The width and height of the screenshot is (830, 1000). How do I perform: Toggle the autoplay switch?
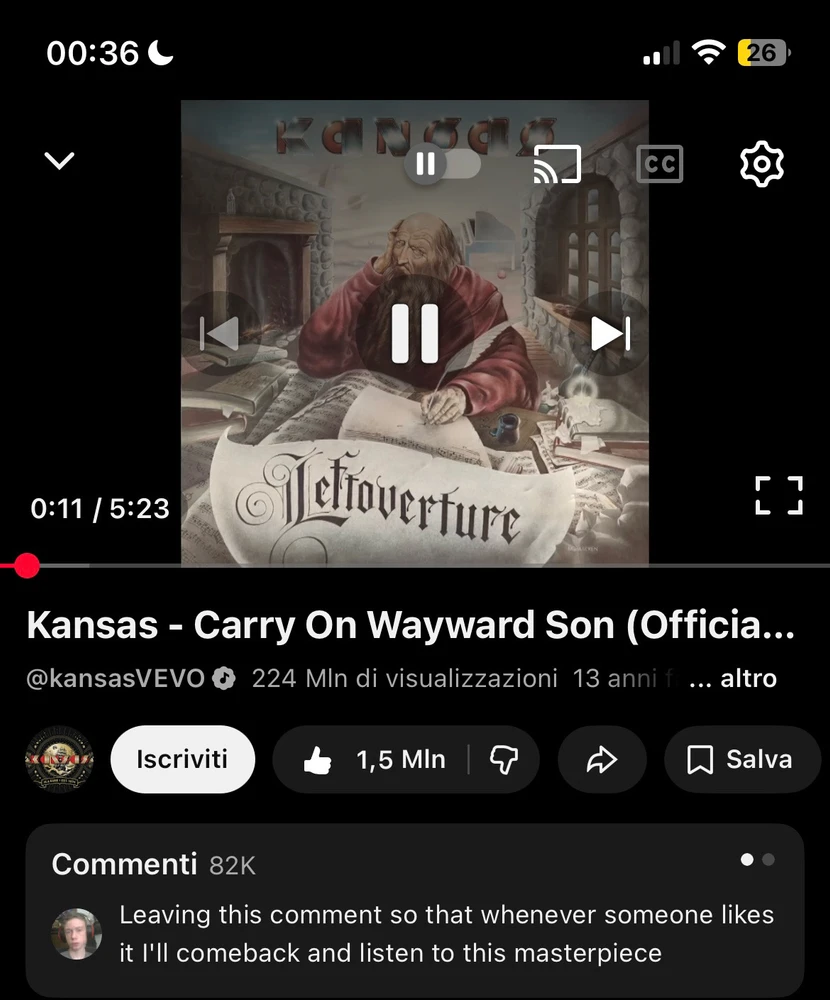click(x=442, y=164)
